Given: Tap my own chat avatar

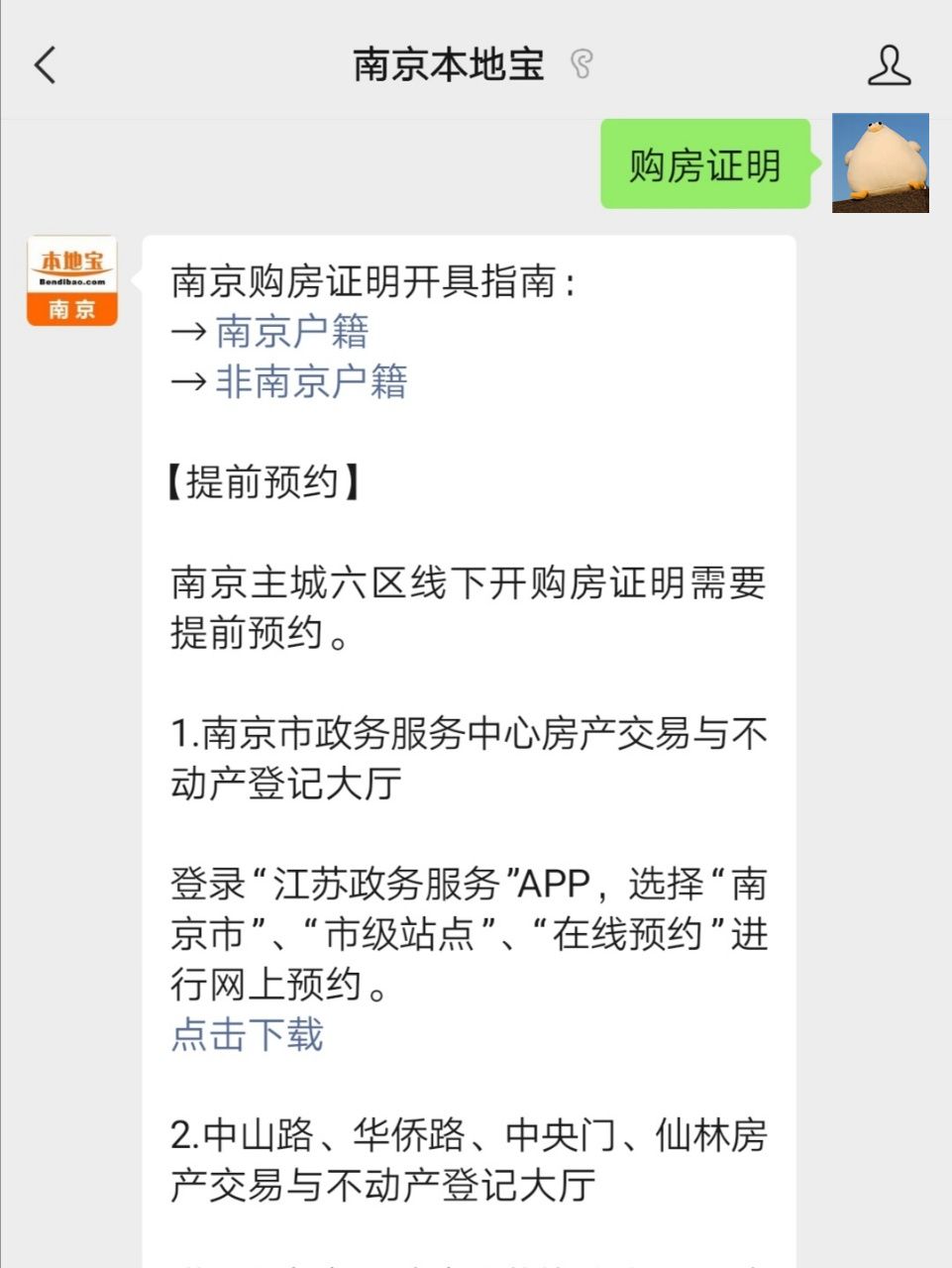Looking at the screenshot, I should [x=880, y=163].
